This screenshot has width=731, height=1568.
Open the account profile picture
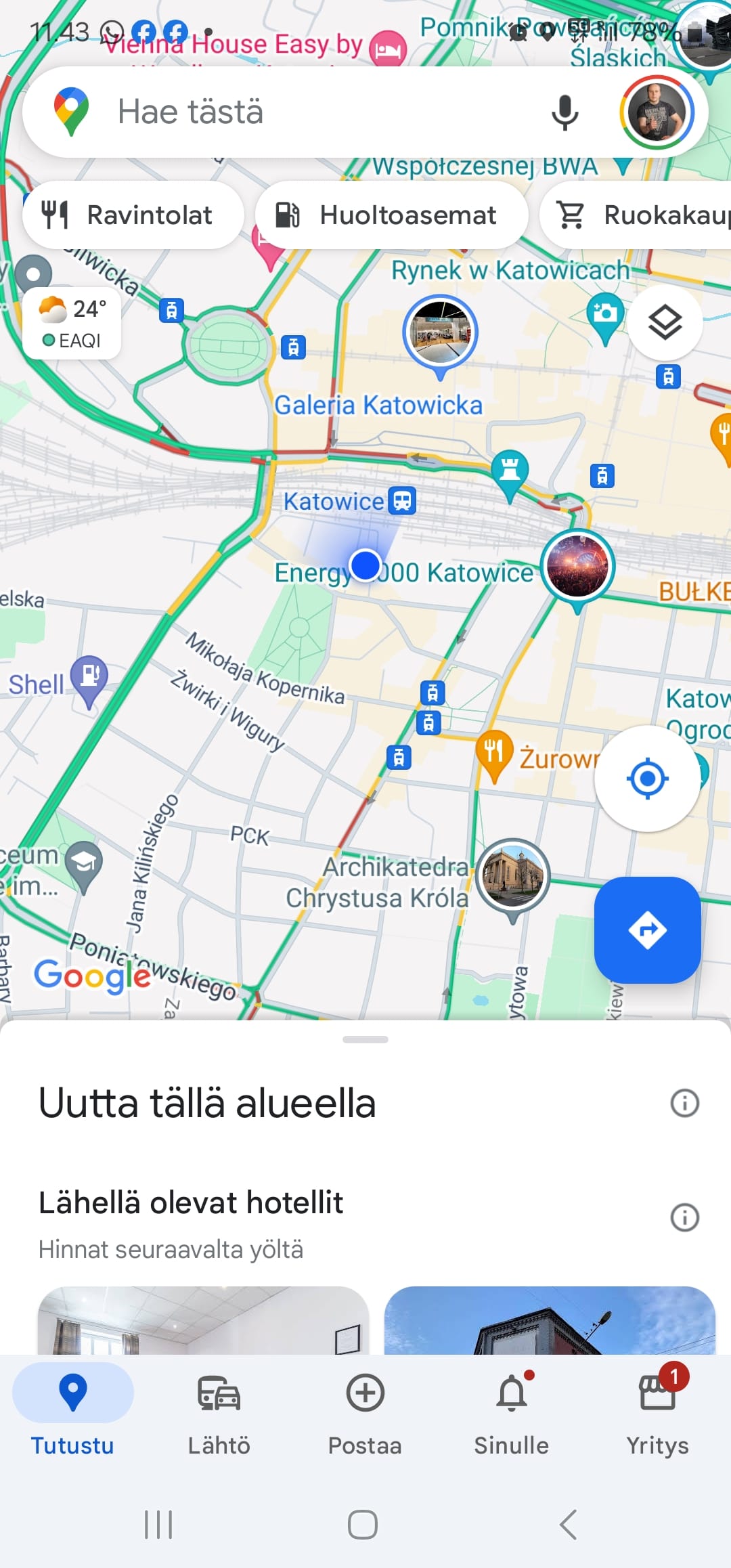point(657,112)
